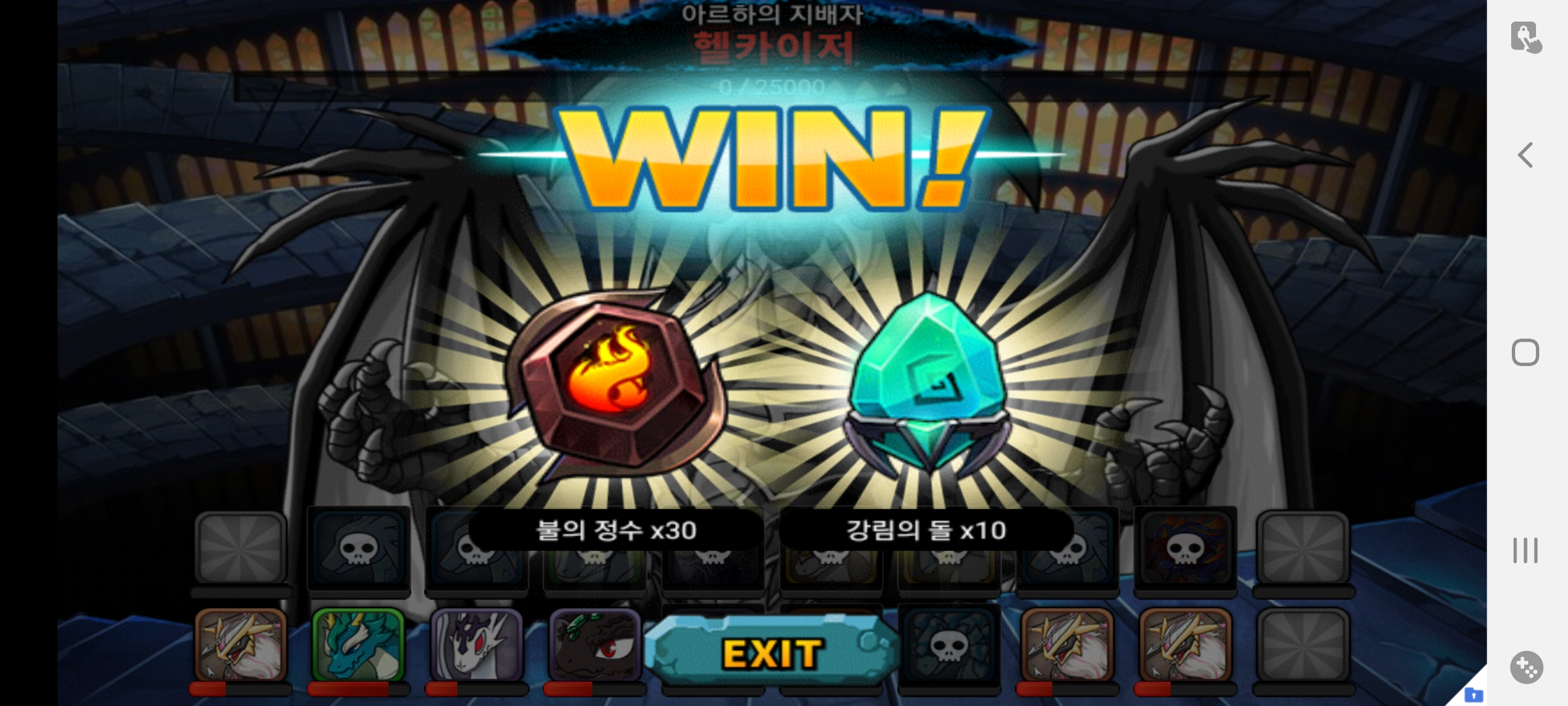This screenshot has width=1568, height=706.
Task: Go to the home screen
Action: coord(1525,353)
